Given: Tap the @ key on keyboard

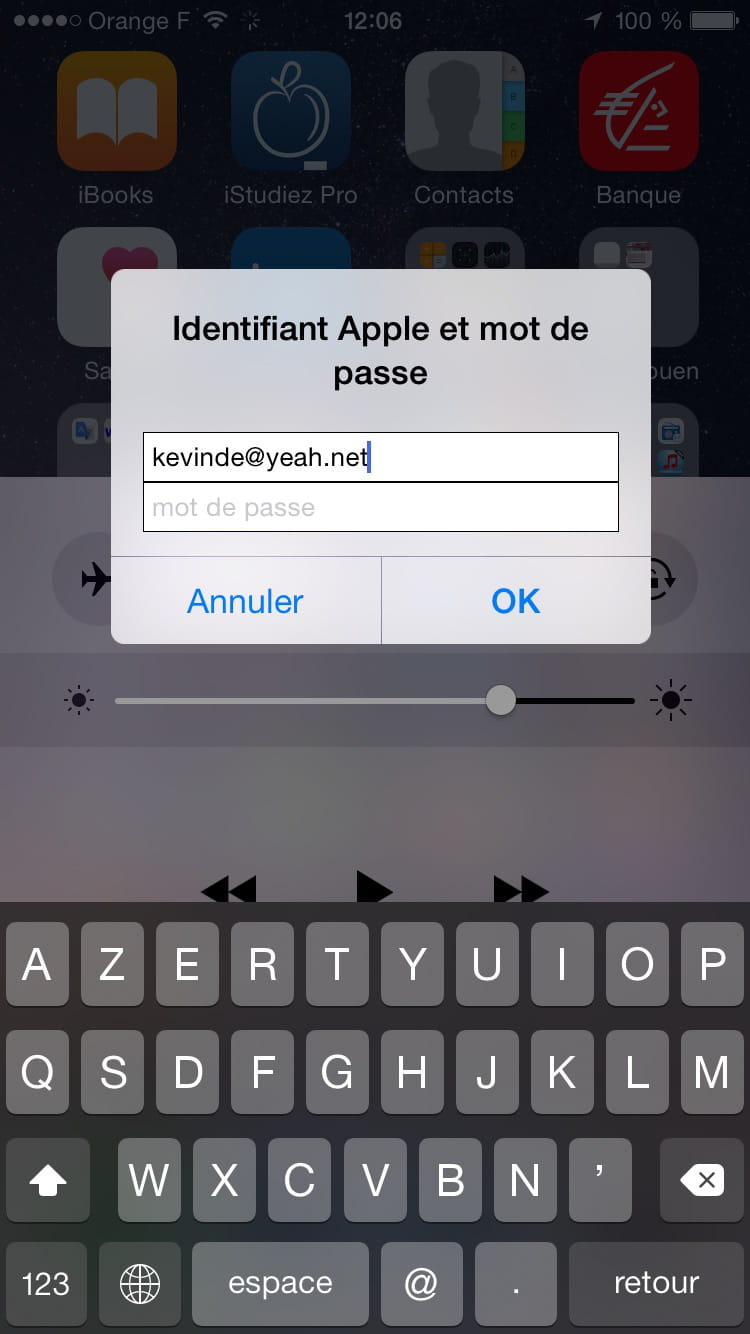Looking at the screenshot, I should point(421,1283).
